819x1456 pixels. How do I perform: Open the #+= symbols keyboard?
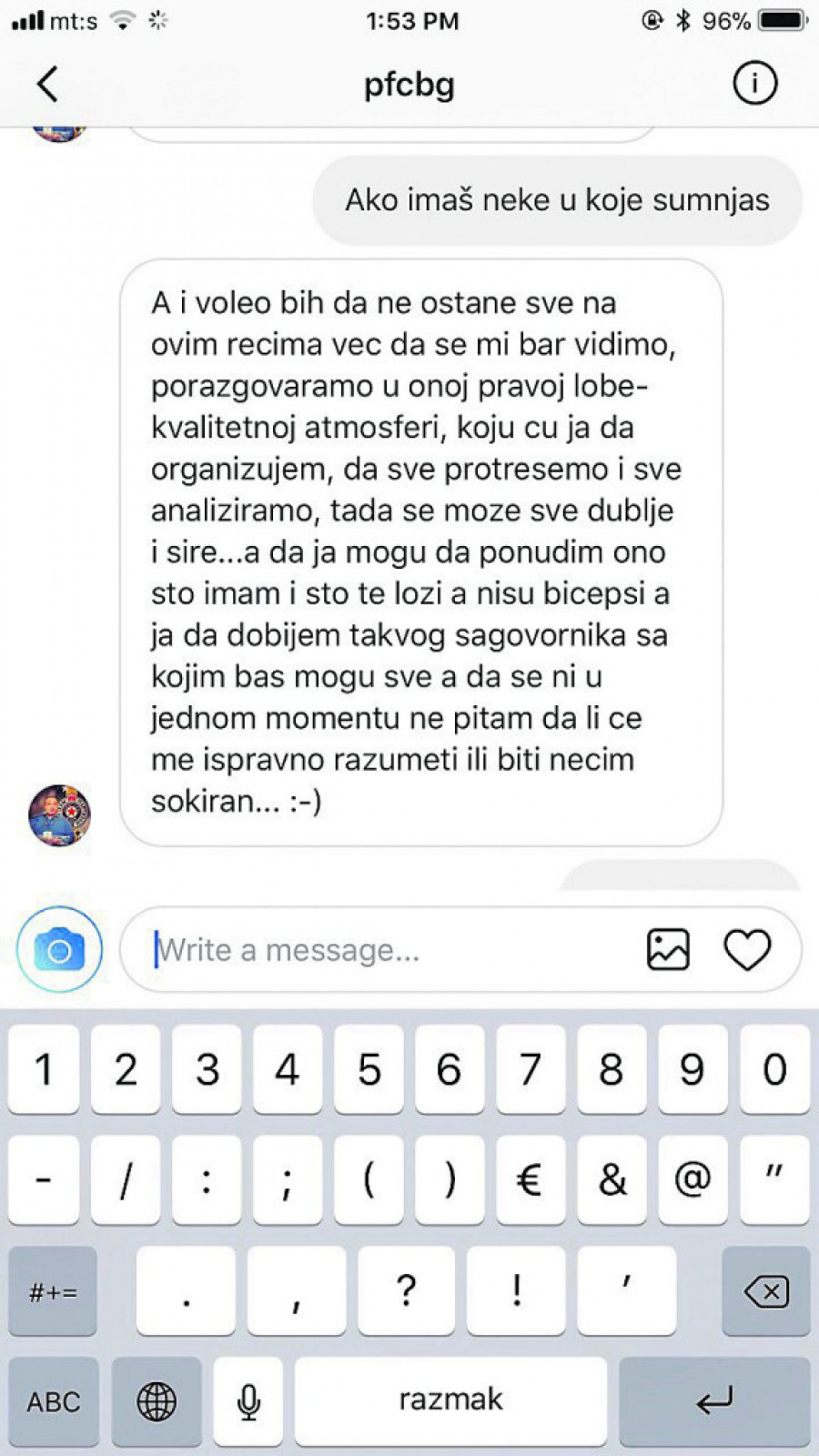click(x=54, y=1290)
